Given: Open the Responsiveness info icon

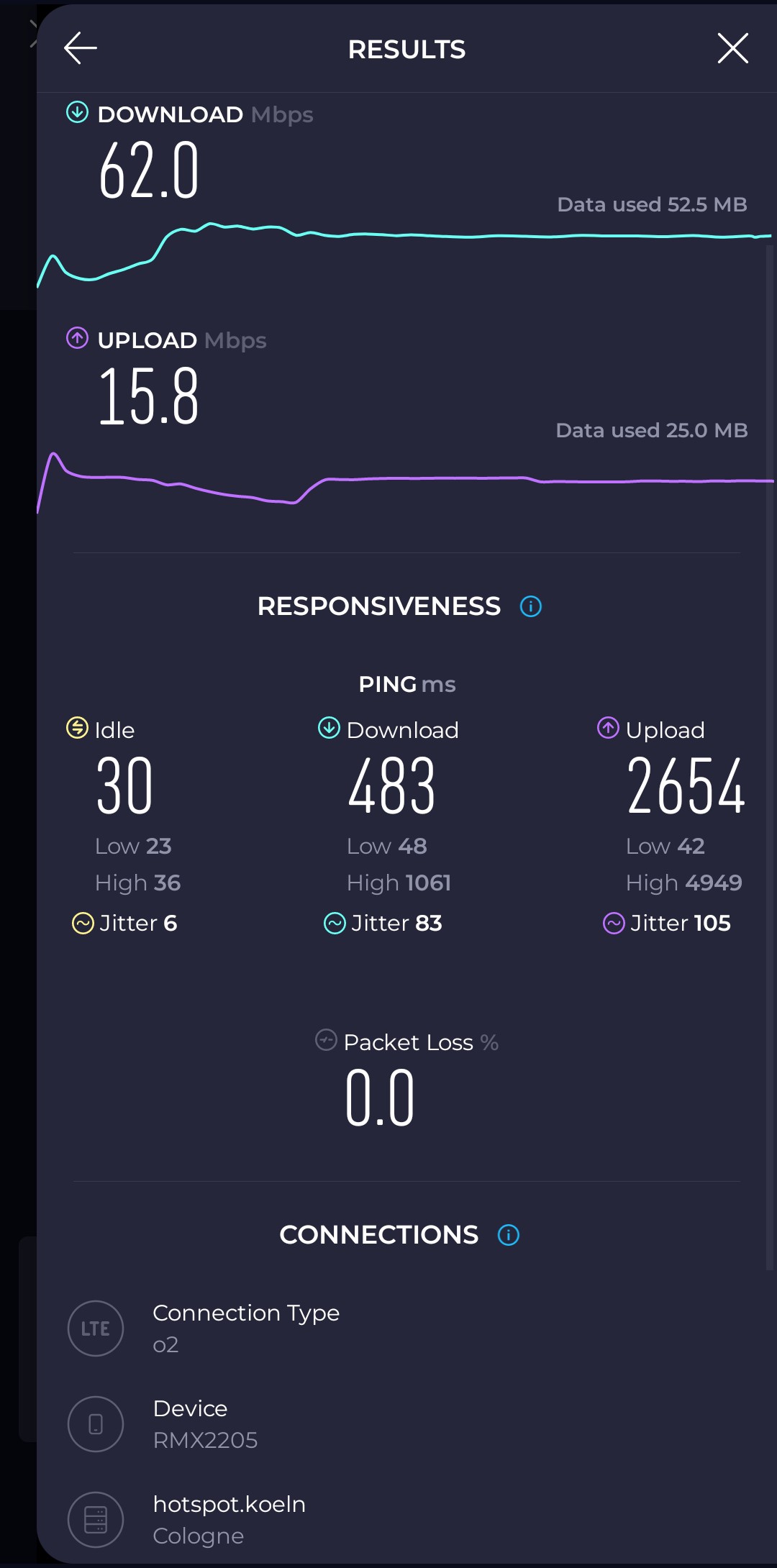Looking at the screenshot, I should [x=531, y=606].
